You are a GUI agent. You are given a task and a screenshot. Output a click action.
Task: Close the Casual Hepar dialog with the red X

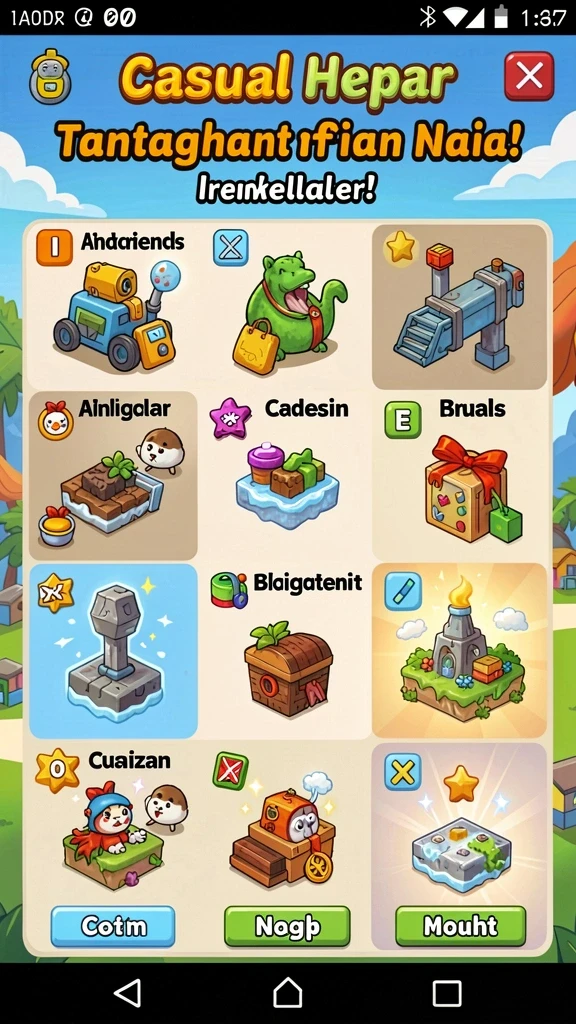pos(528,76)
